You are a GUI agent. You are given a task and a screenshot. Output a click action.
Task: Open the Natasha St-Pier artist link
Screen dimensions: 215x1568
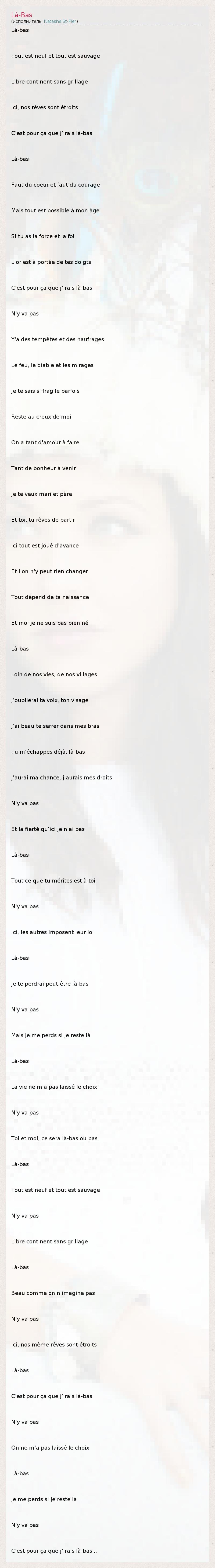point(60,21)
